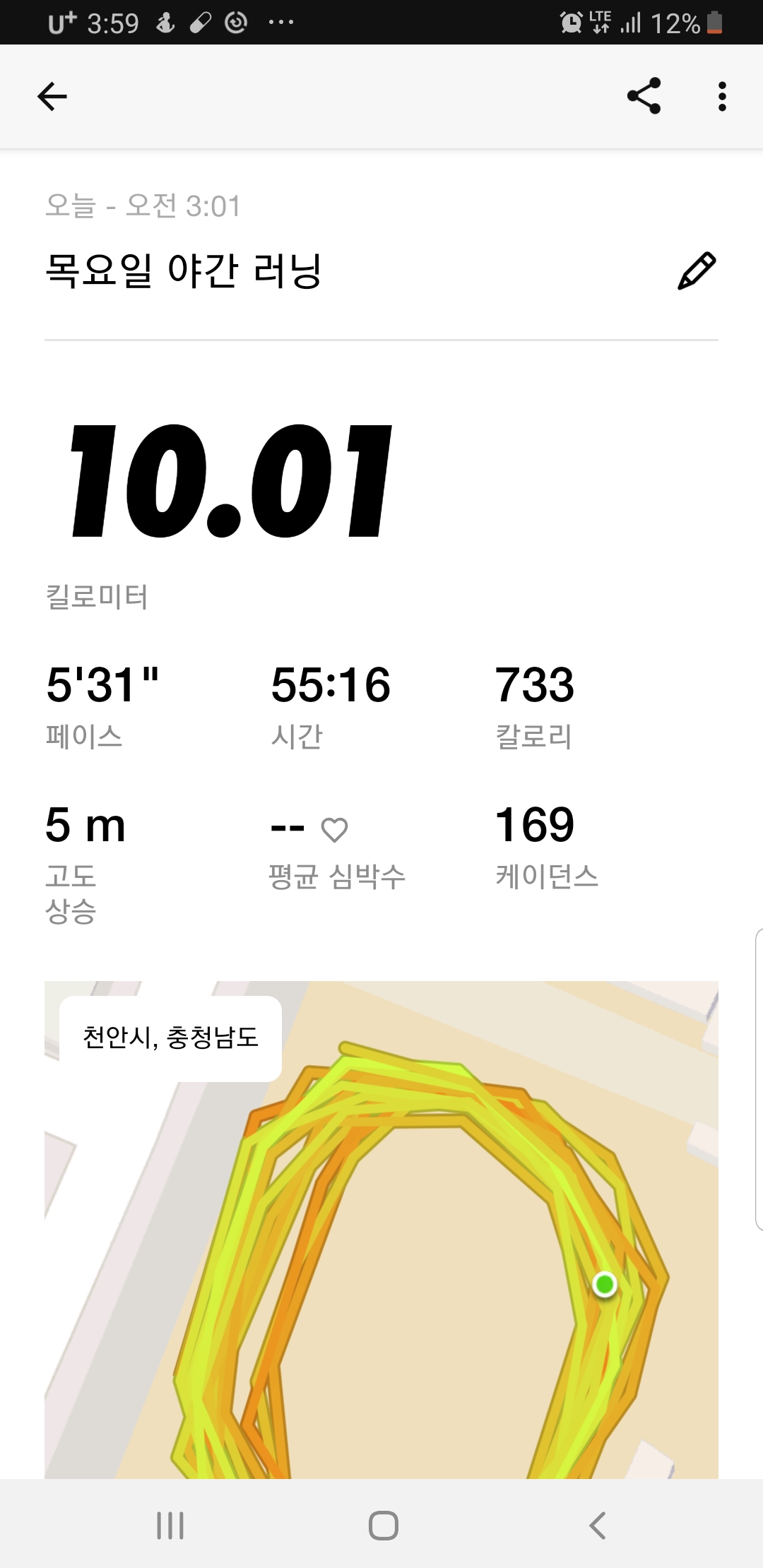Edit the run title with the pencil icon

click(x=697, y=271)
